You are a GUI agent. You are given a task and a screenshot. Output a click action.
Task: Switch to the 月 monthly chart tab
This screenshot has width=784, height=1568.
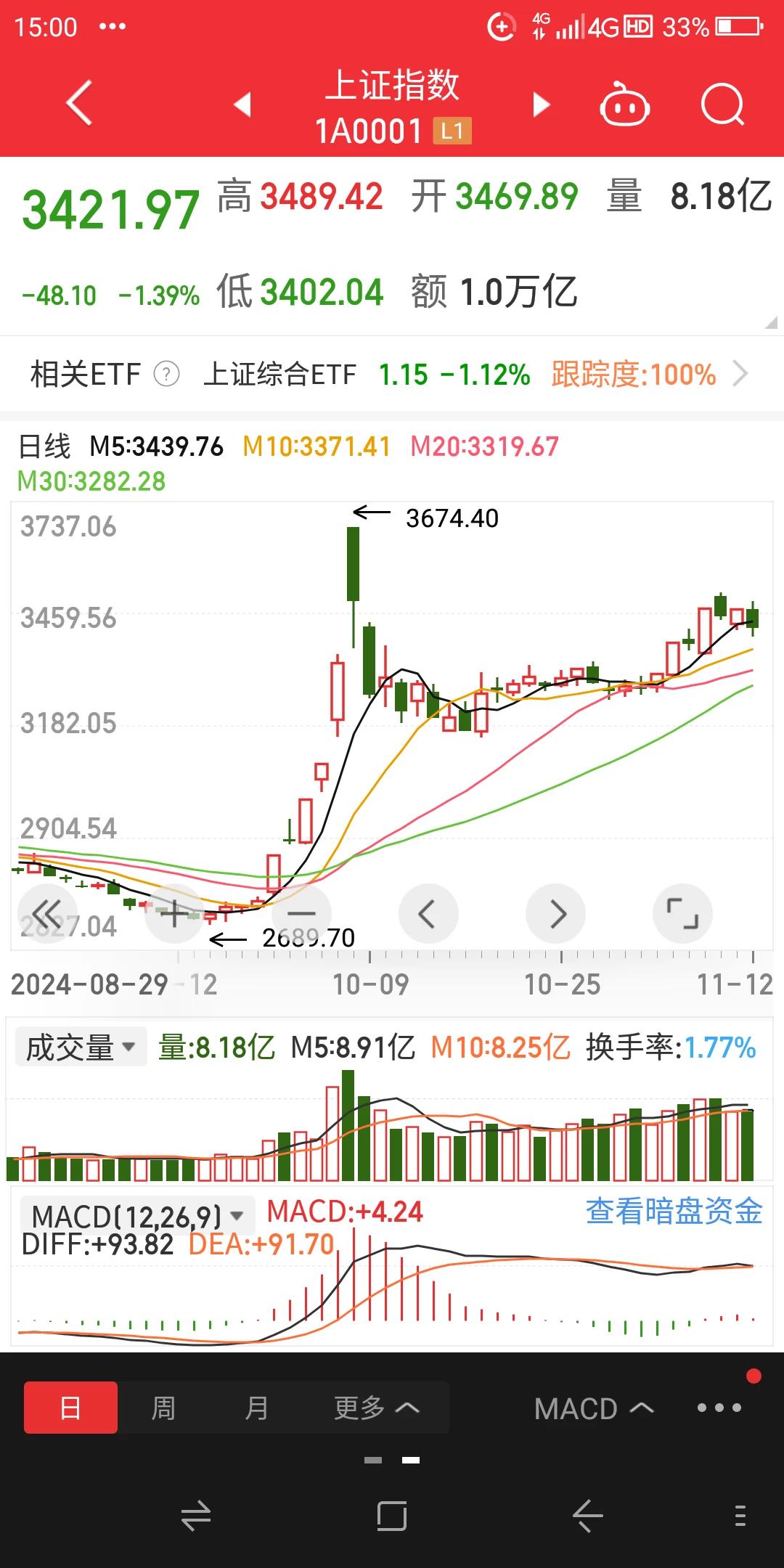256,1408
